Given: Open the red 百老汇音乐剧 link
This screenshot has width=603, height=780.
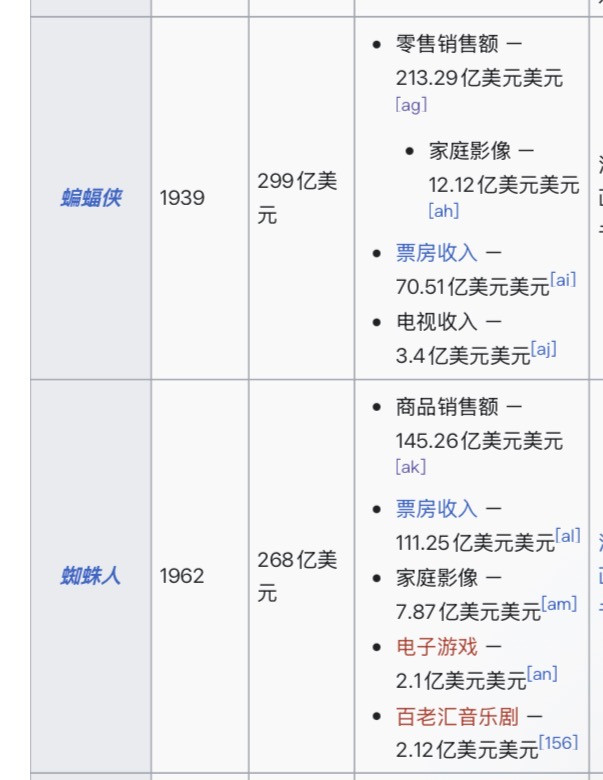Looking at the screenshot, I should click(457, 716).
